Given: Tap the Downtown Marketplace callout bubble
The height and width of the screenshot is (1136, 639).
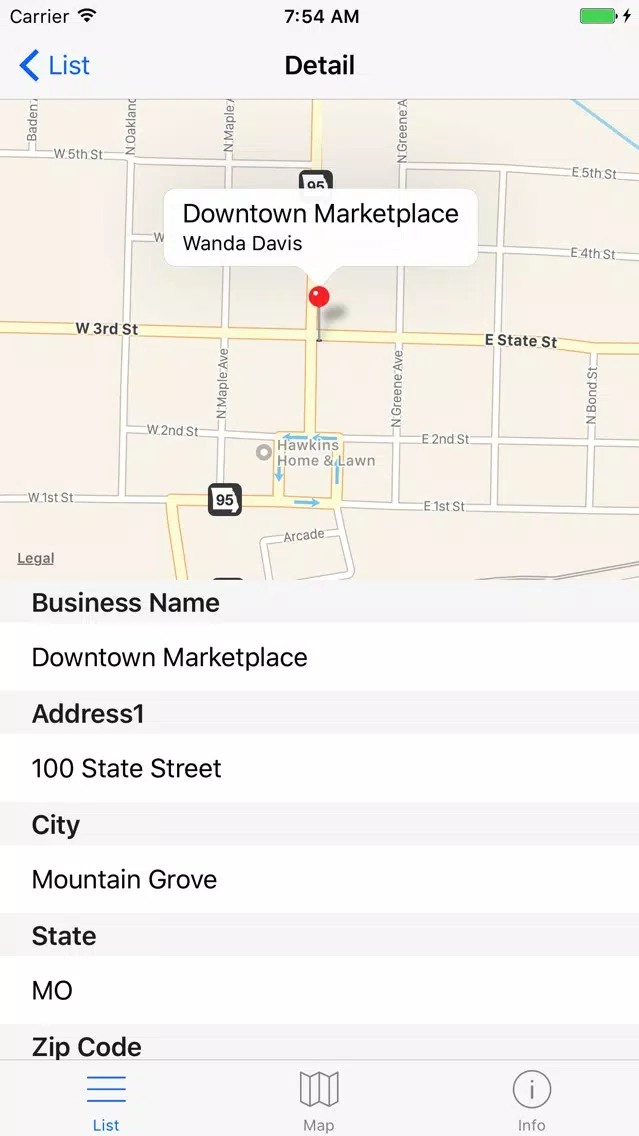Looking at the screenshot, I should 320,227.
